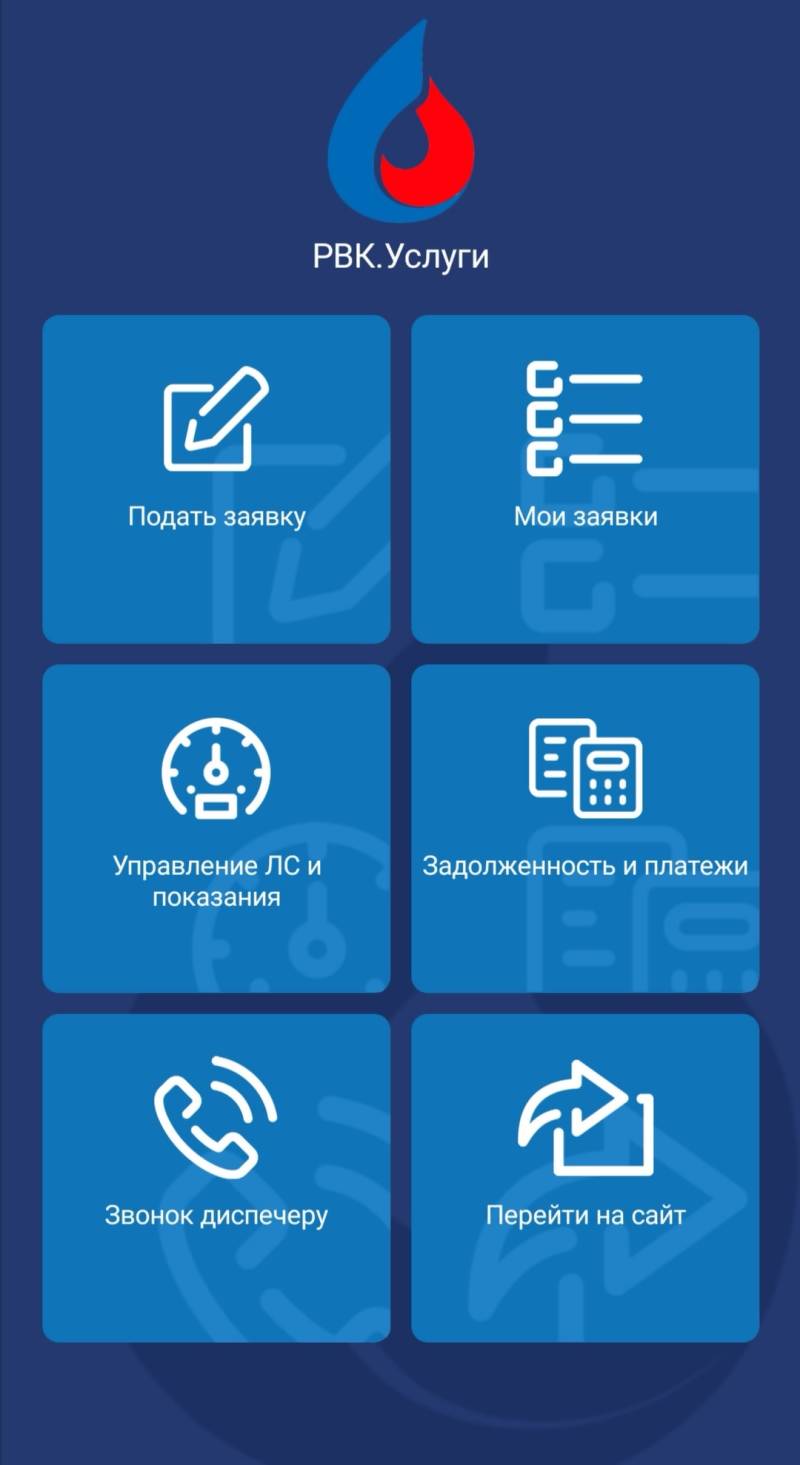This screenshot has width=800, height=1465.
Task: View Мои заявки list
Action: (585, 479)
